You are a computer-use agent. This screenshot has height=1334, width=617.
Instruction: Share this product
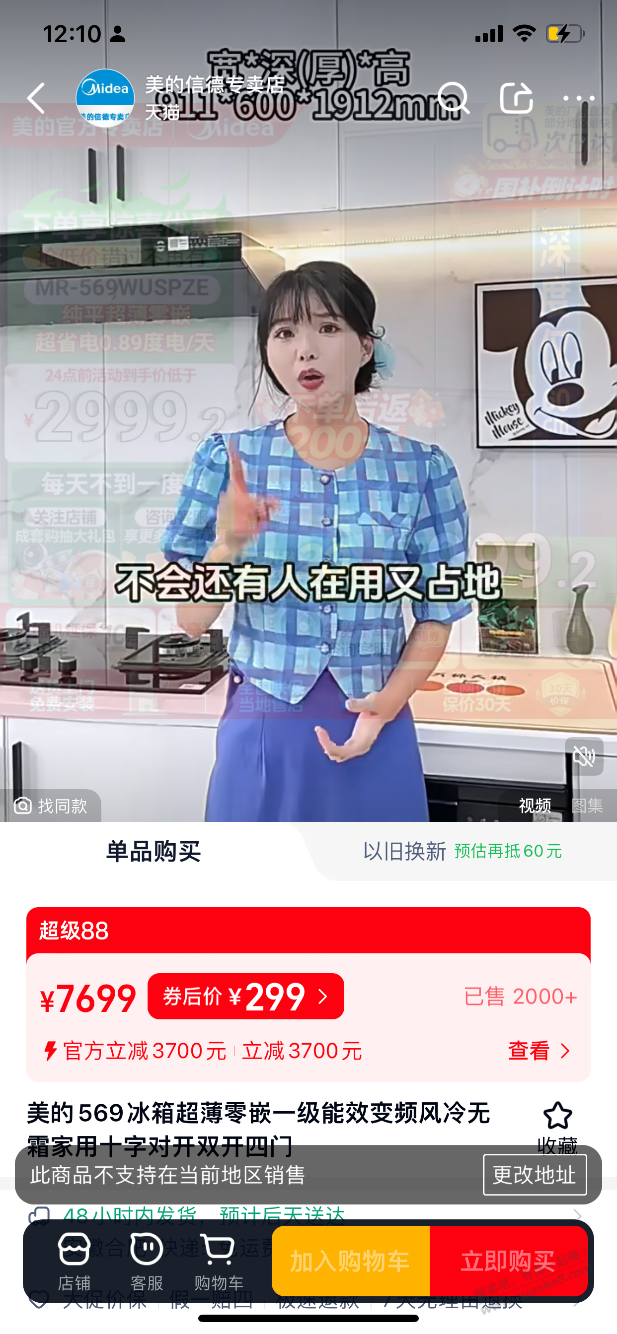click(517, 98)
